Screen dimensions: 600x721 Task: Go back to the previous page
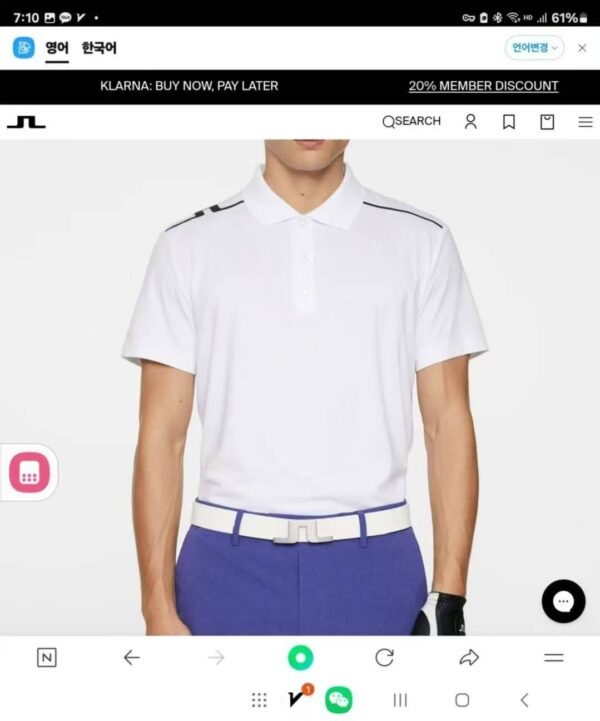(x=131, y=657)
